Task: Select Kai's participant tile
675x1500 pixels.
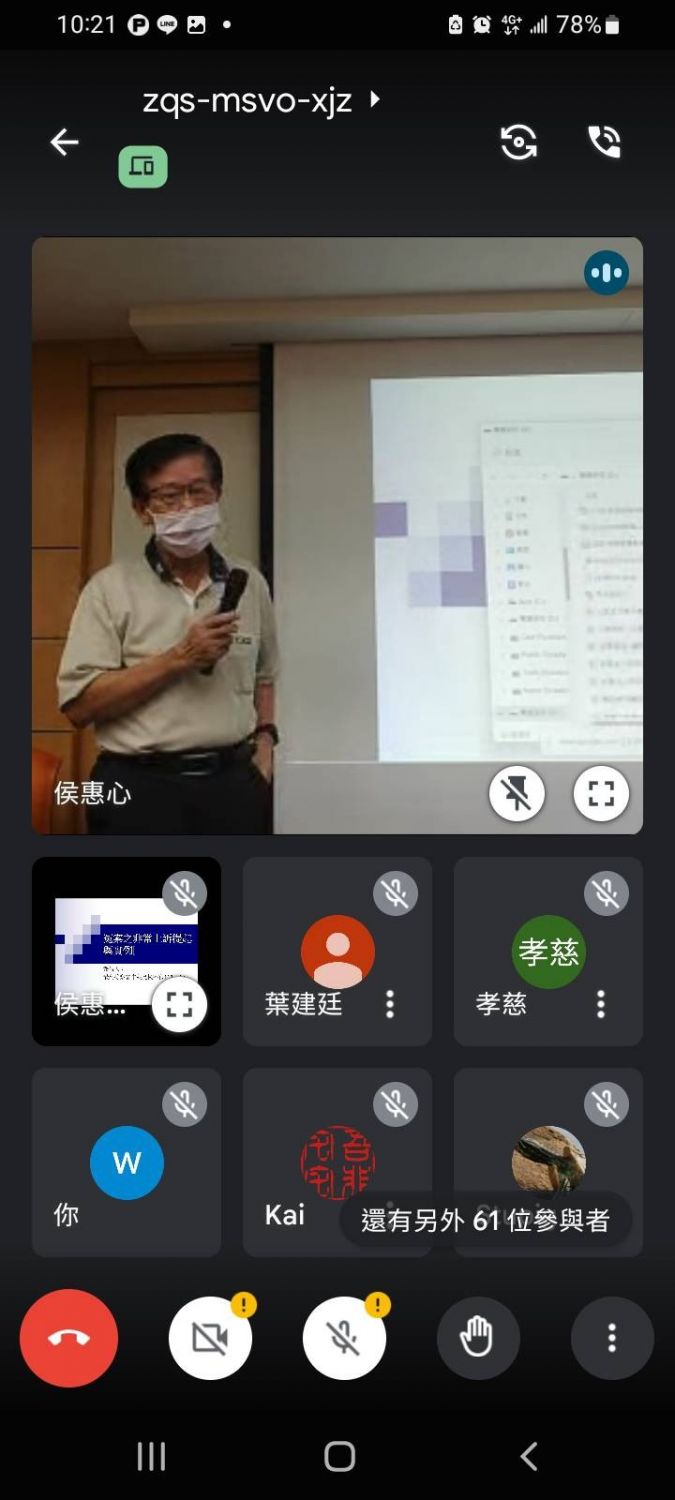Action: point(337,1162)
